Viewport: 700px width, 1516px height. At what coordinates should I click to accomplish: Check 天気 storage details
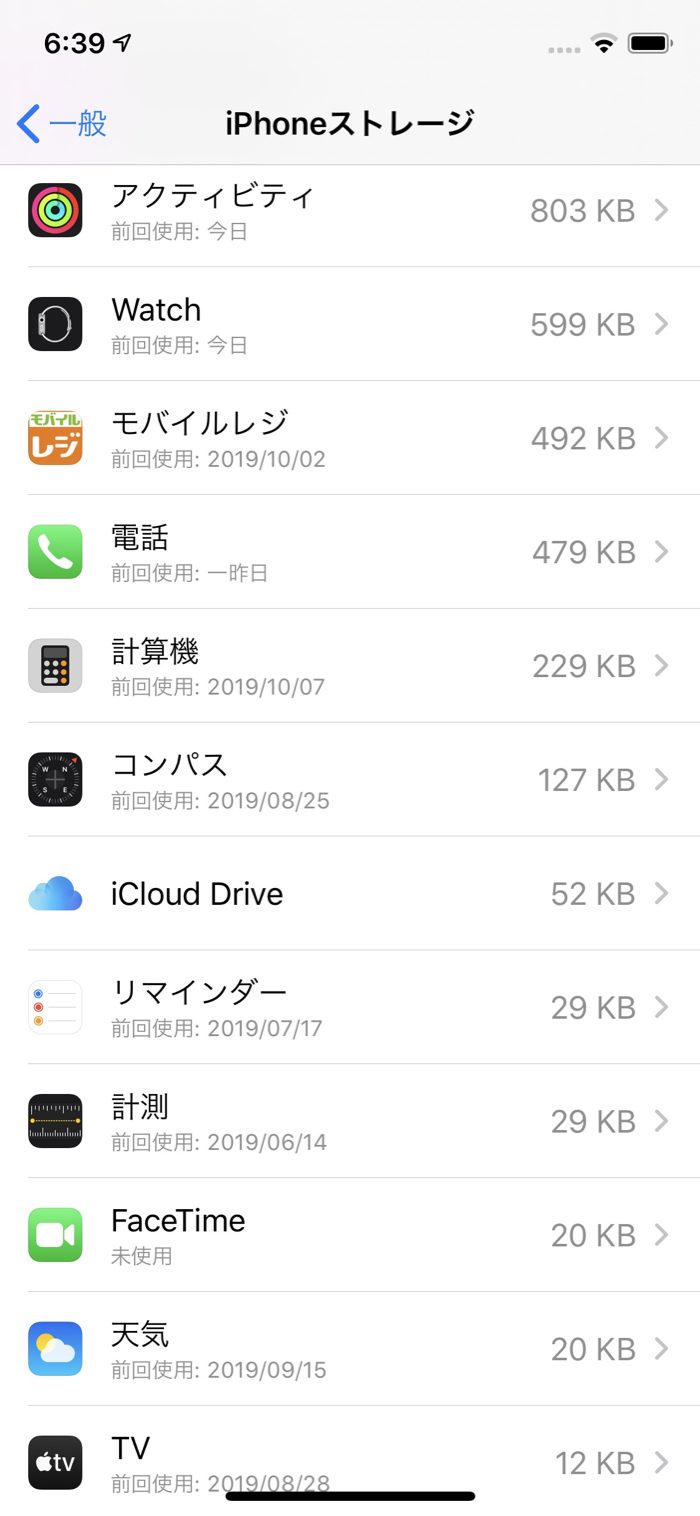click(350, 1350)
